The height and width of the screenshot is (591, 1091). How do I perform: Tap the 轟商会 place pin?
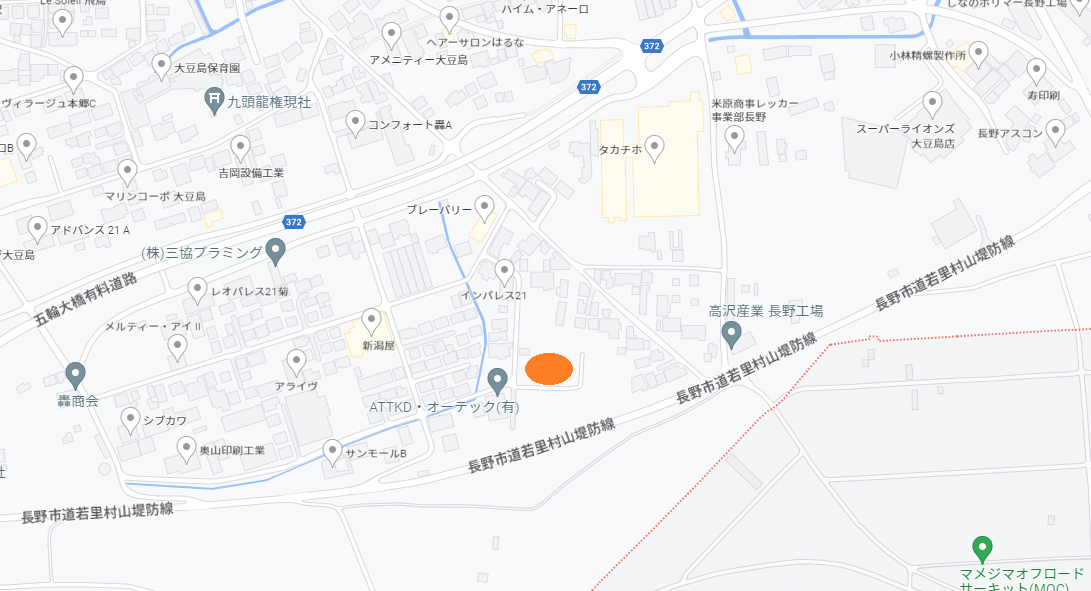pos(75,375)
